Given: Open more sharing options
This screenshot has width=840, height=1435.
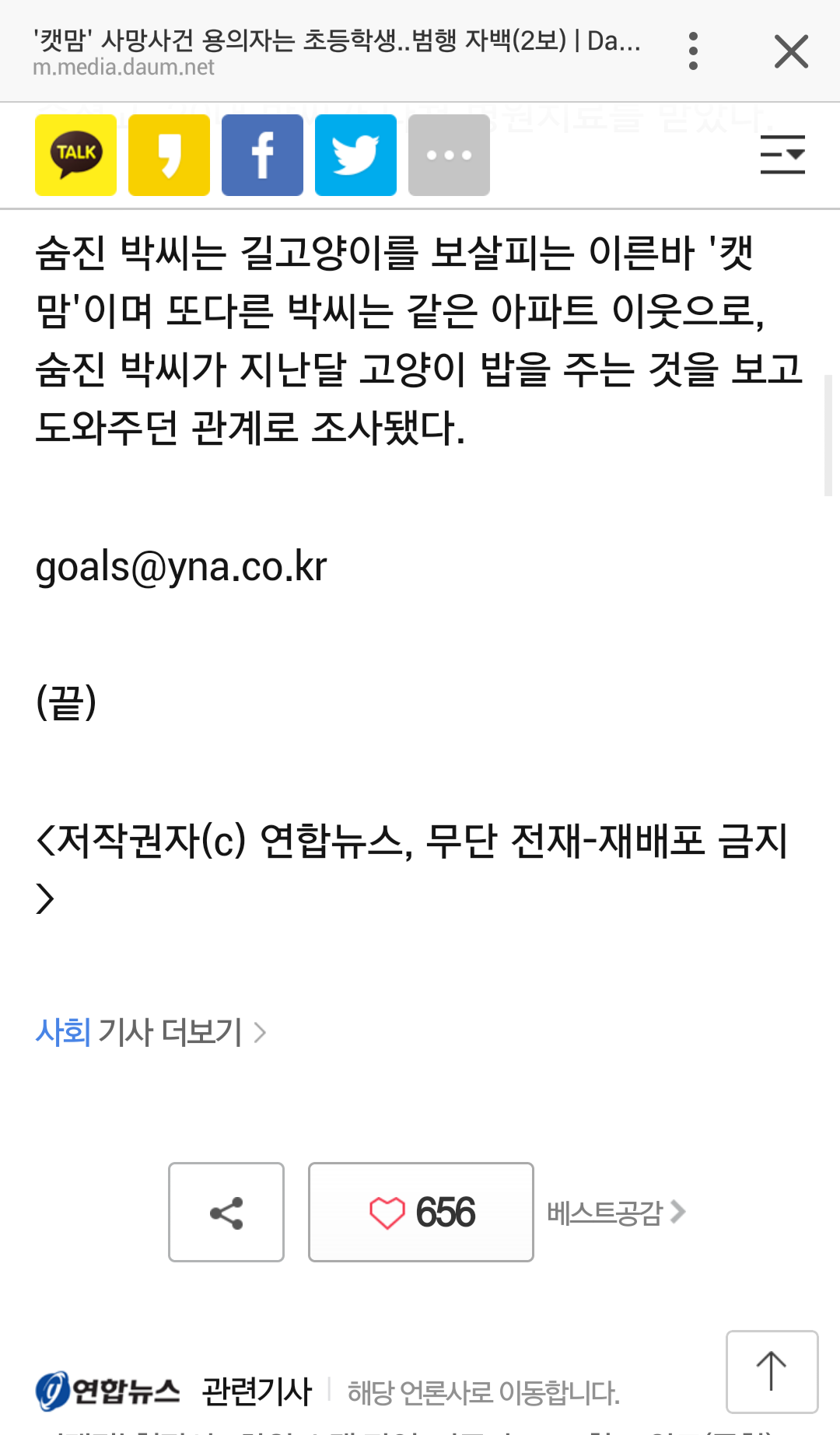Looking at the screenshot, I should point(449,155).
